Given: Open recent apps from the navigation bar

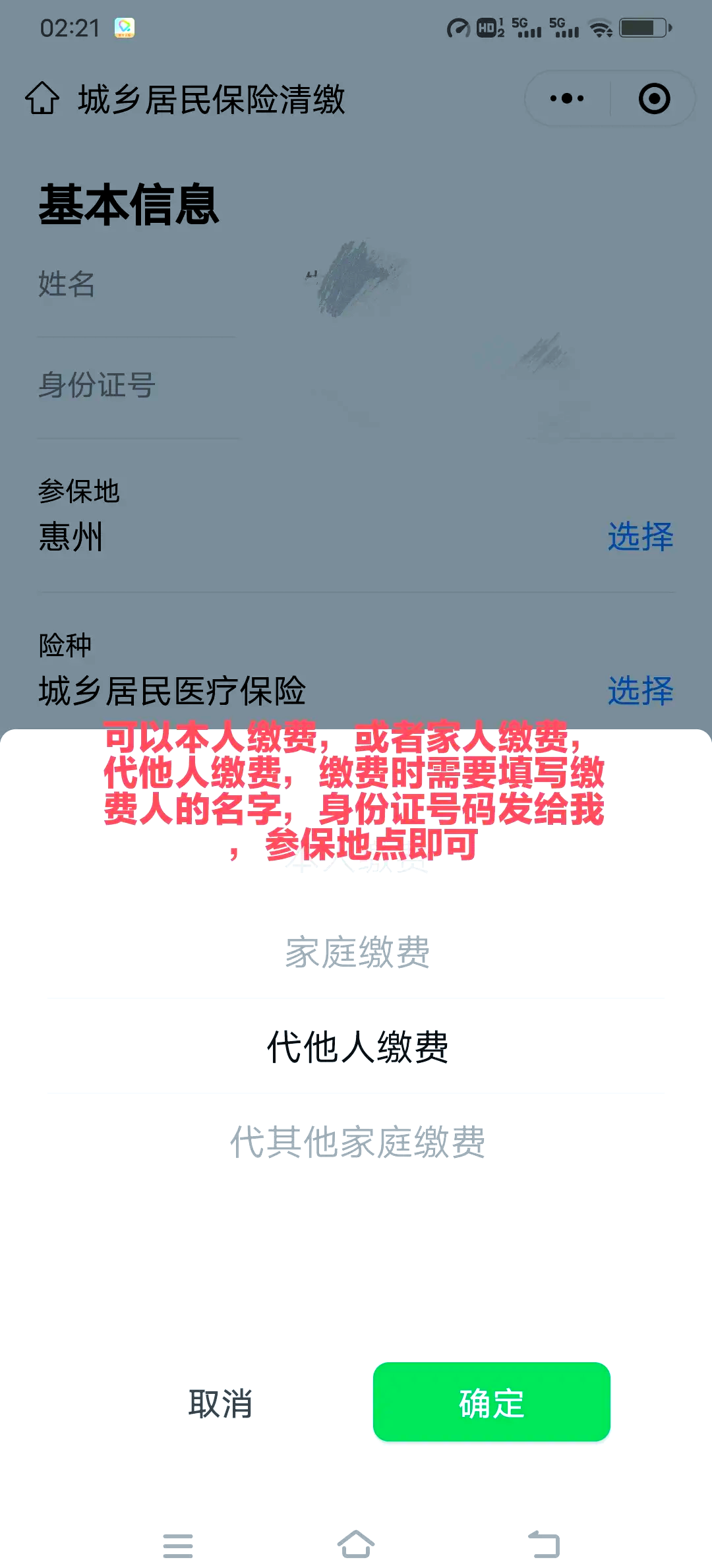Looking at the screenshot, I should pos(178,1546).
